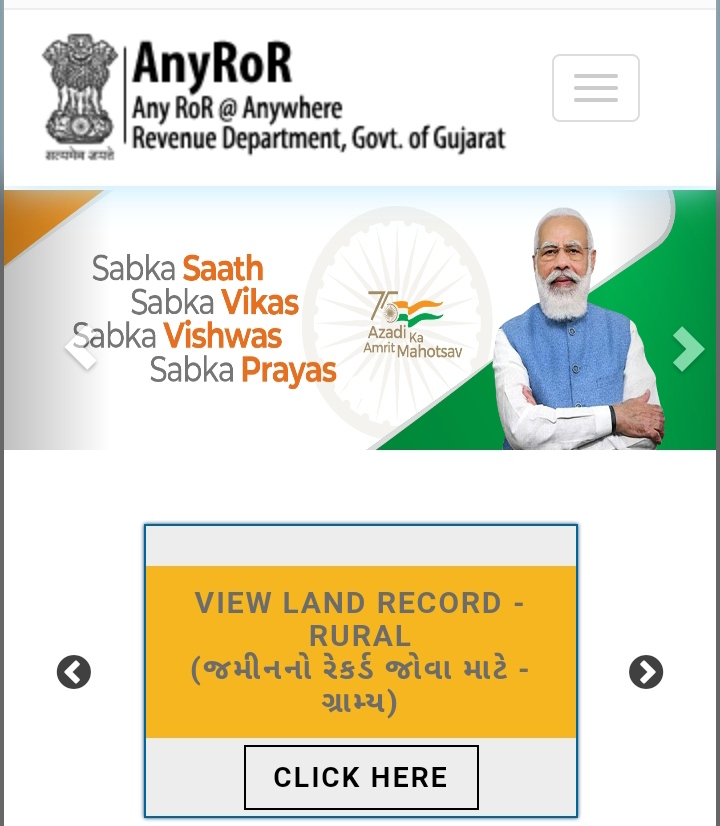Image resolution: width=720 pixels, height=826 pixels.
Task: Show the previous banner slide
Action: 79,349
